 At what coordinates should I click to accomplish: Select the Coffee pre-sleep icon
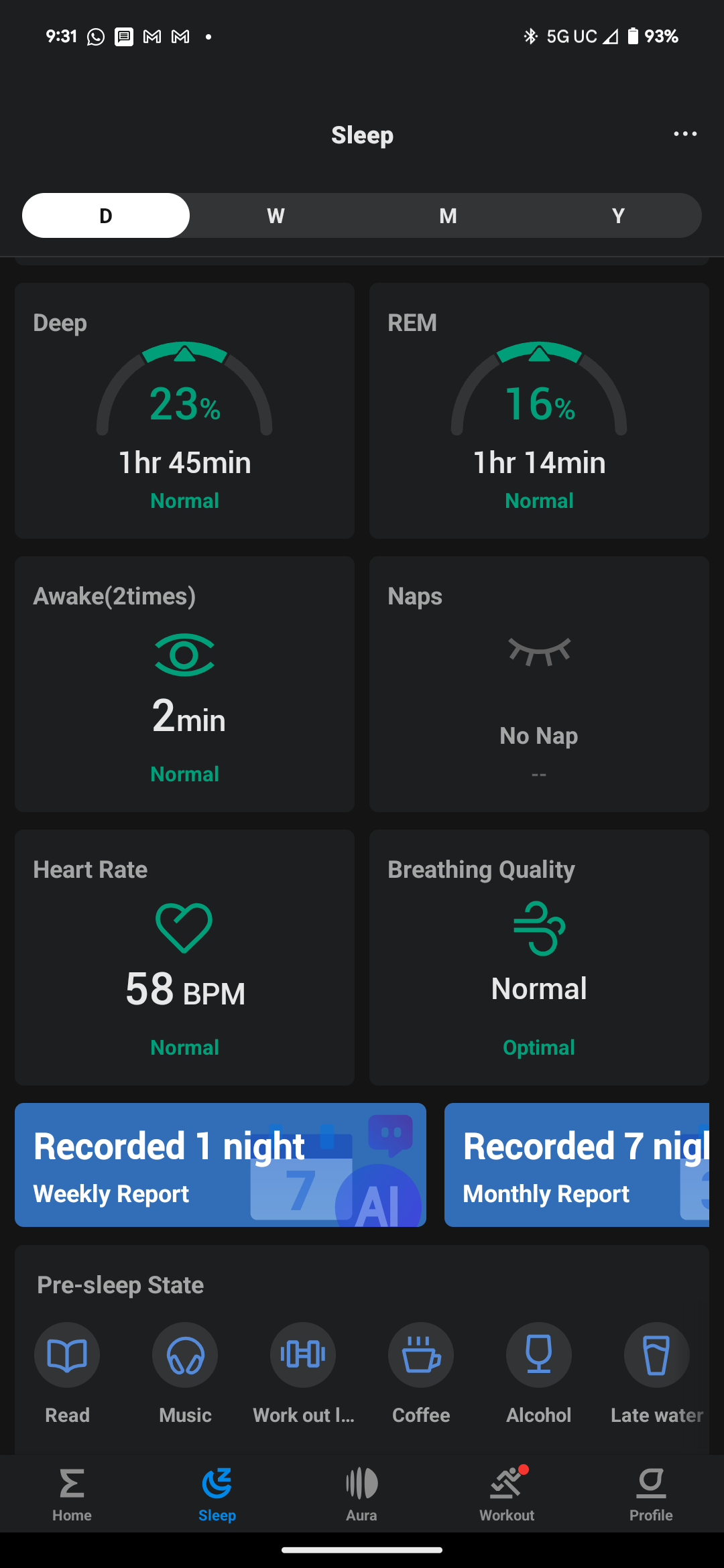point(421,1354)
